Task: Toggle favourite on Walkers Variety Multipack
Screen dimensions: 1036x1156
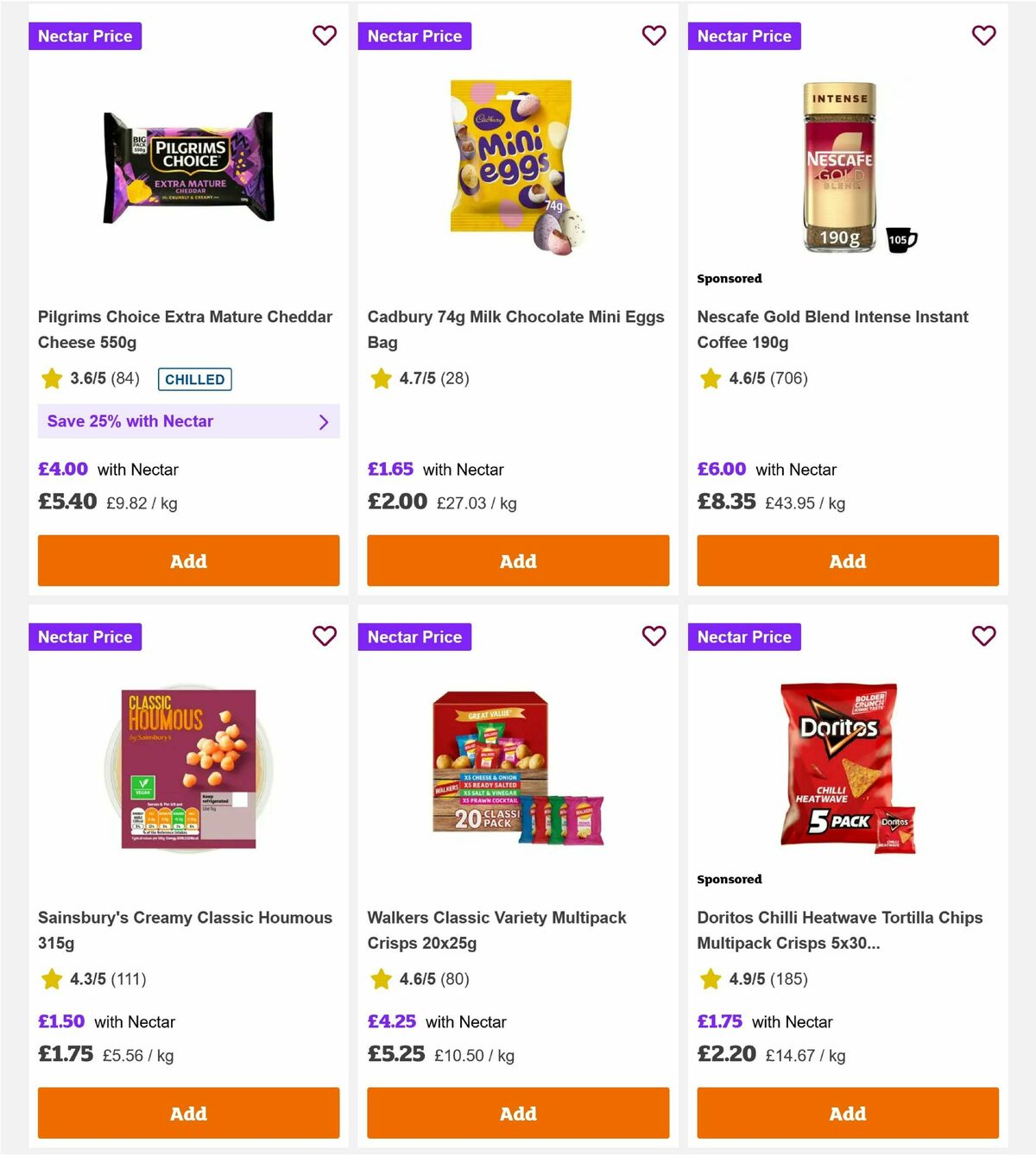Action: pos(654,636)
